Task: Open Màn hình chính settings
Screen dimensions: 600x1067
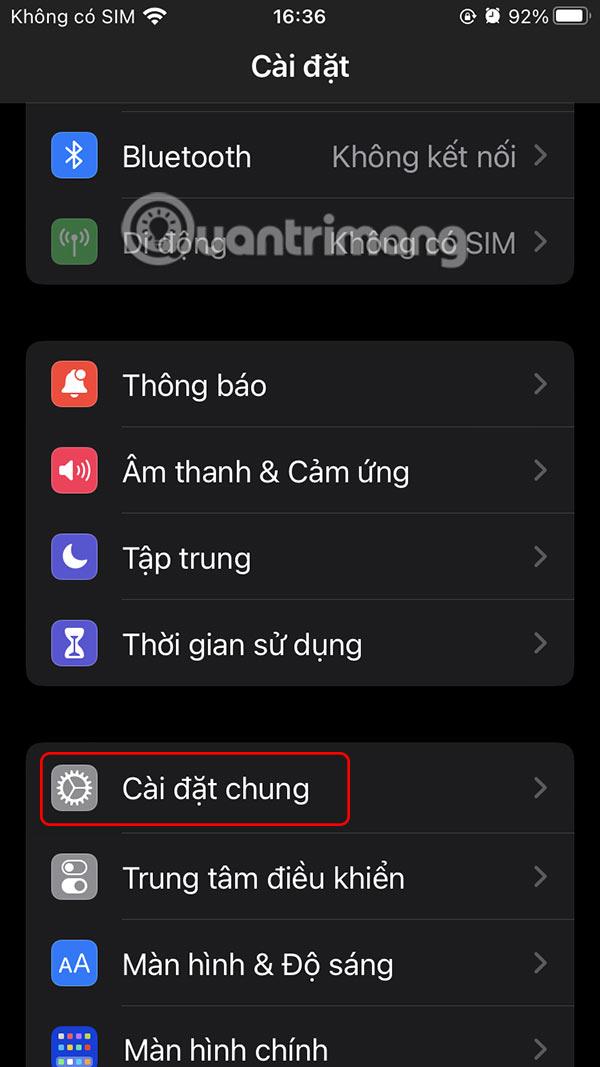Action: (x=300, y=1045)
